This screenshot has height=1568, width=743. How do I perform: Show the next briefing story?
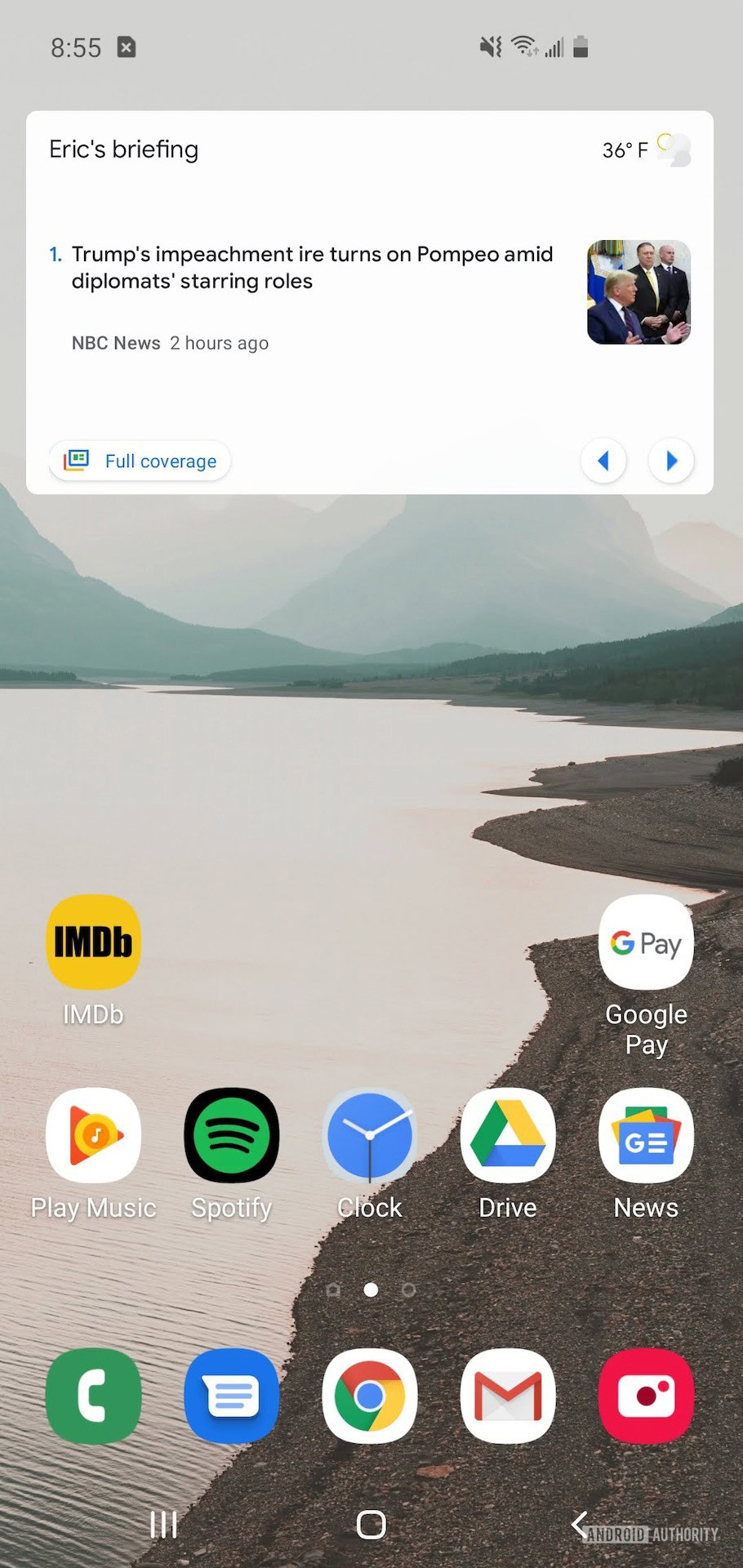tap(671, 461)
